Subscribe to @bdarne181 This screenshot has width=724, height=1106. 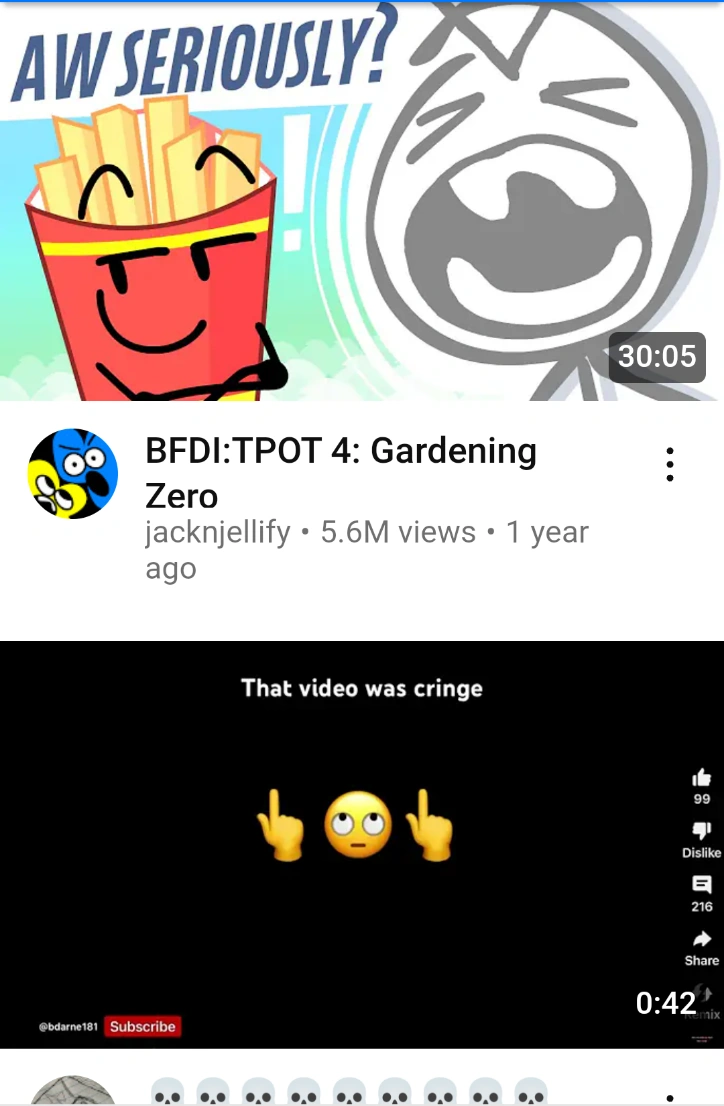click(143, 1026)
